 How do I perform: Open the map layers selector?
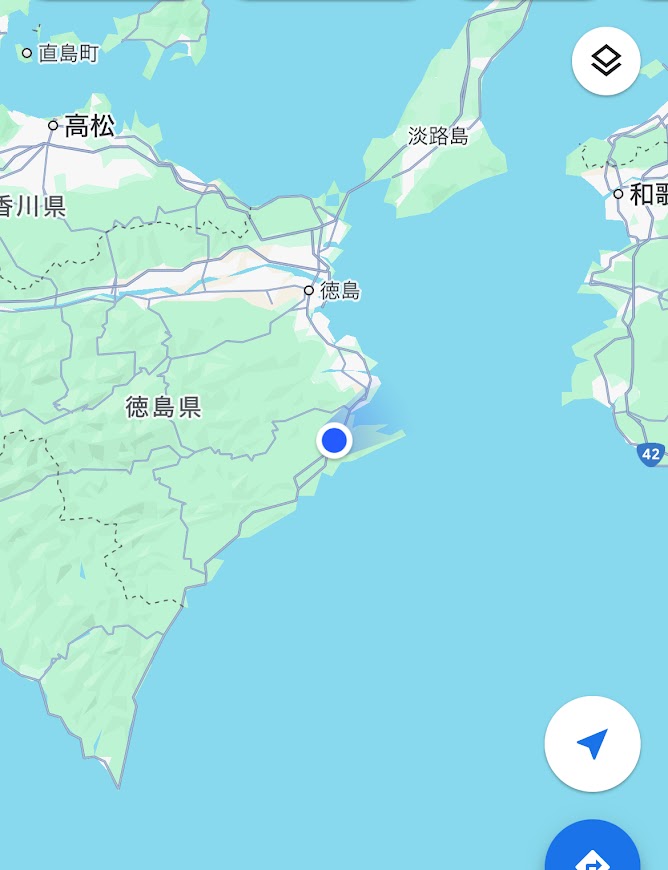606,61
